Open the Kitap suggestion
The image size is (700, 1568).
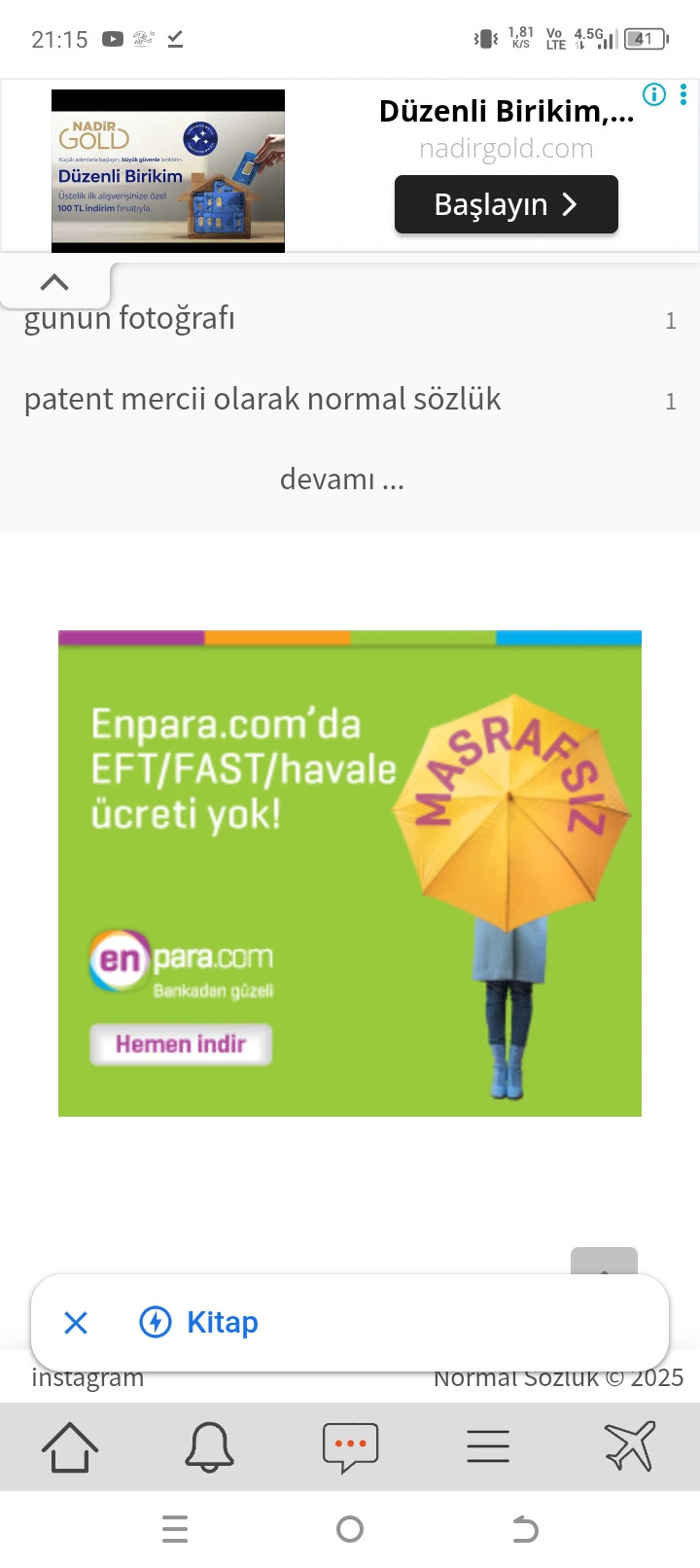click(x=222, y=1323)
